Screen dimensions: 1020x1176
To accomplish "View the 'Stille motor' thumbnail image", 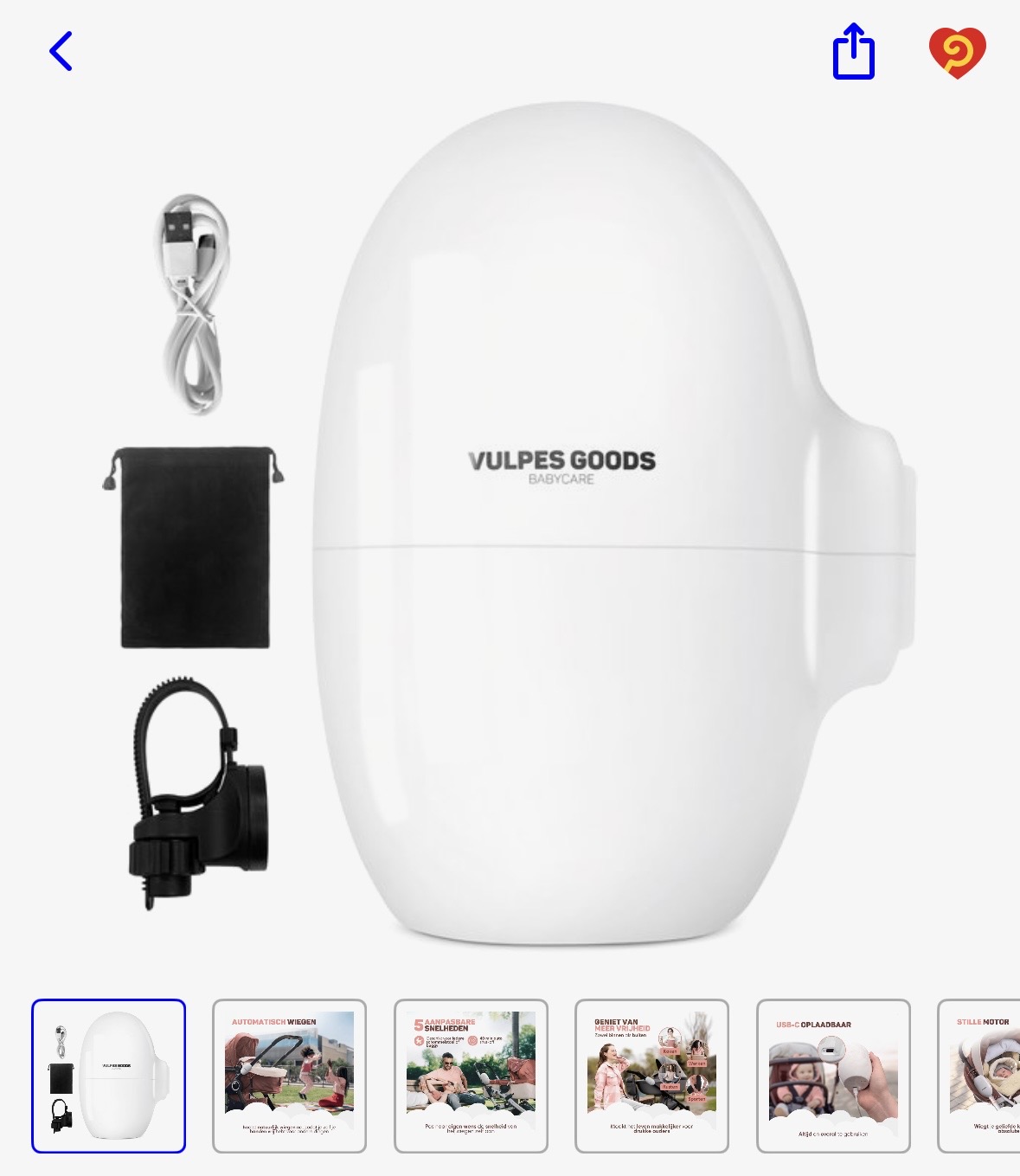I will [982, 1076].
